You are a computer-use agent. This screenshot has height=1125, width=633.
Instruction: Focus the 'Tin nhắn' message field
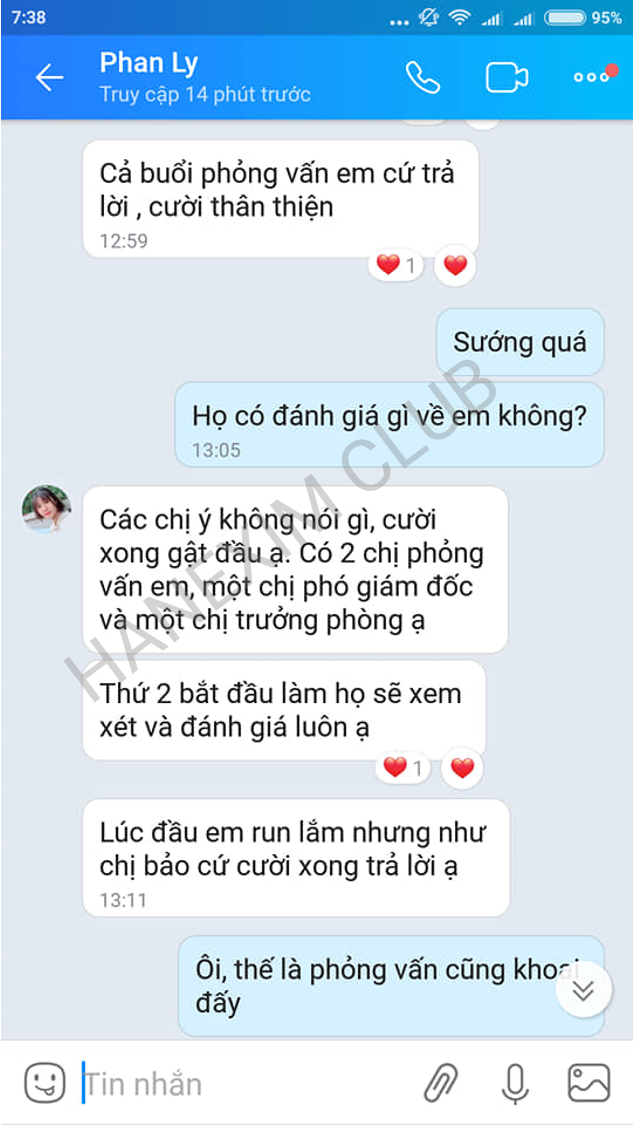(x=240, y=1084)
